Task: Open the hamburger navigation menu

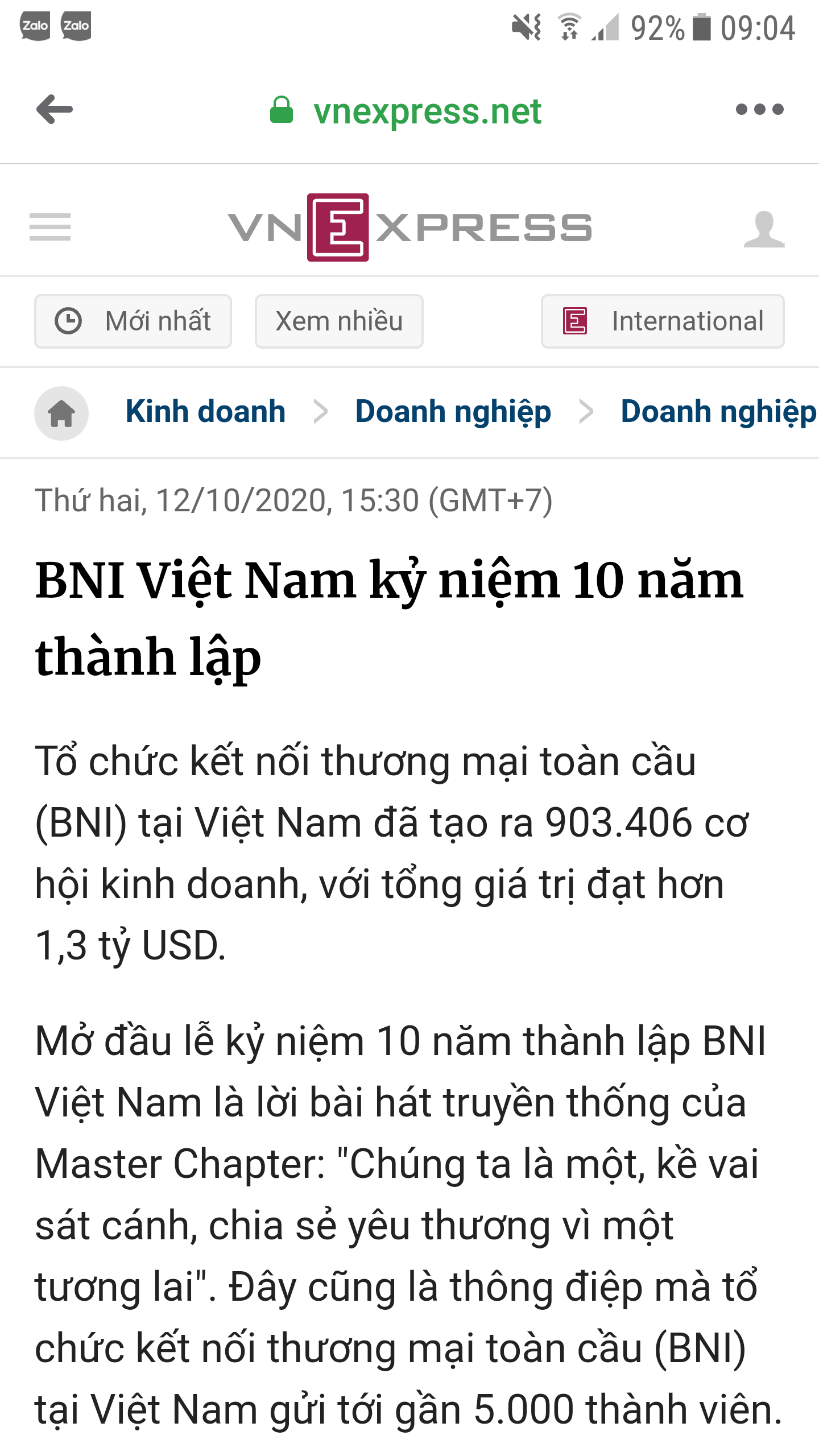Action: (50, 227)
